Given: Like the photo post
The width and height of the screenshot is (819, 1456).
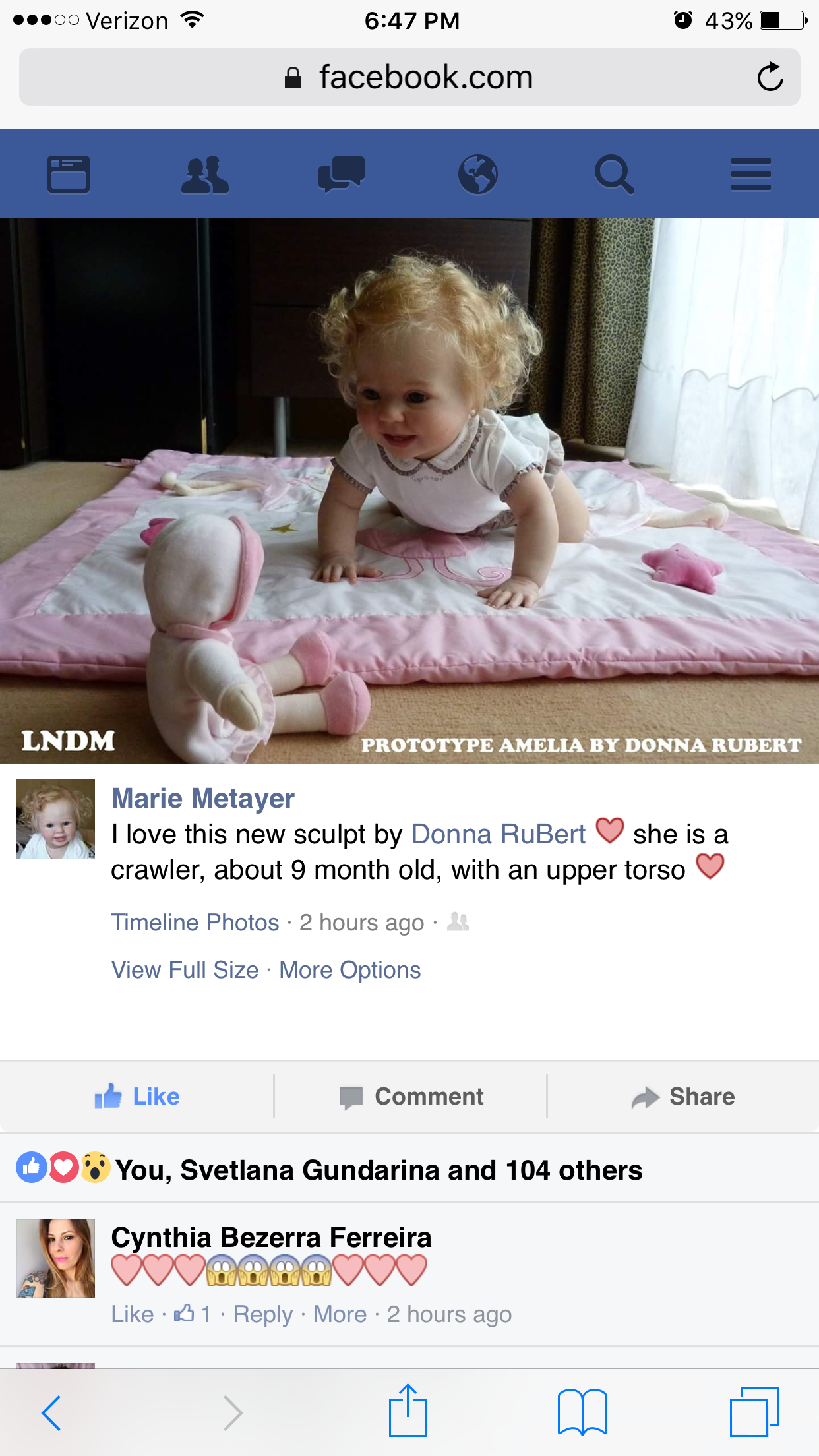Looking at the screenshot, I should [137, 1097].
